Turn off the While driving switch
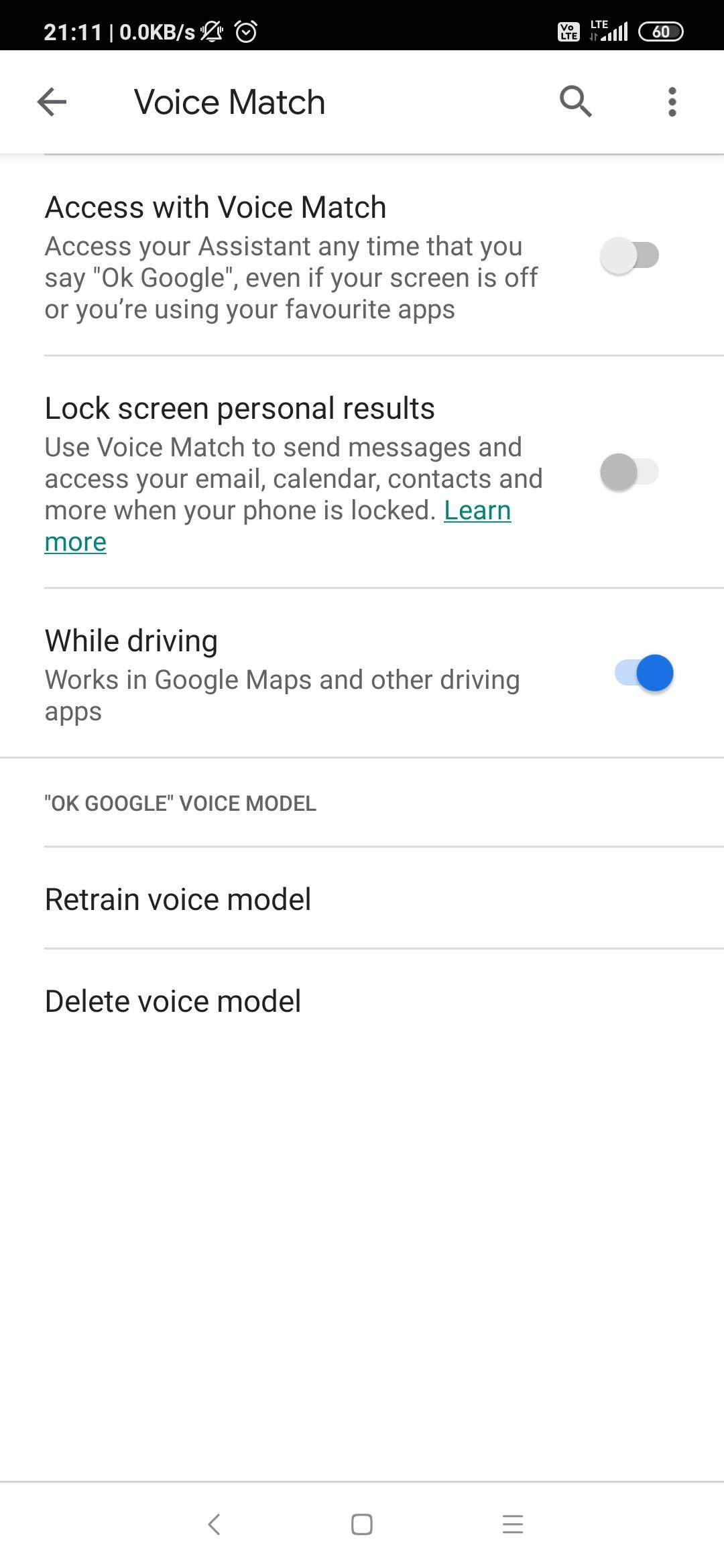This screenshot has height=1568, width=724. click(644, 673)
